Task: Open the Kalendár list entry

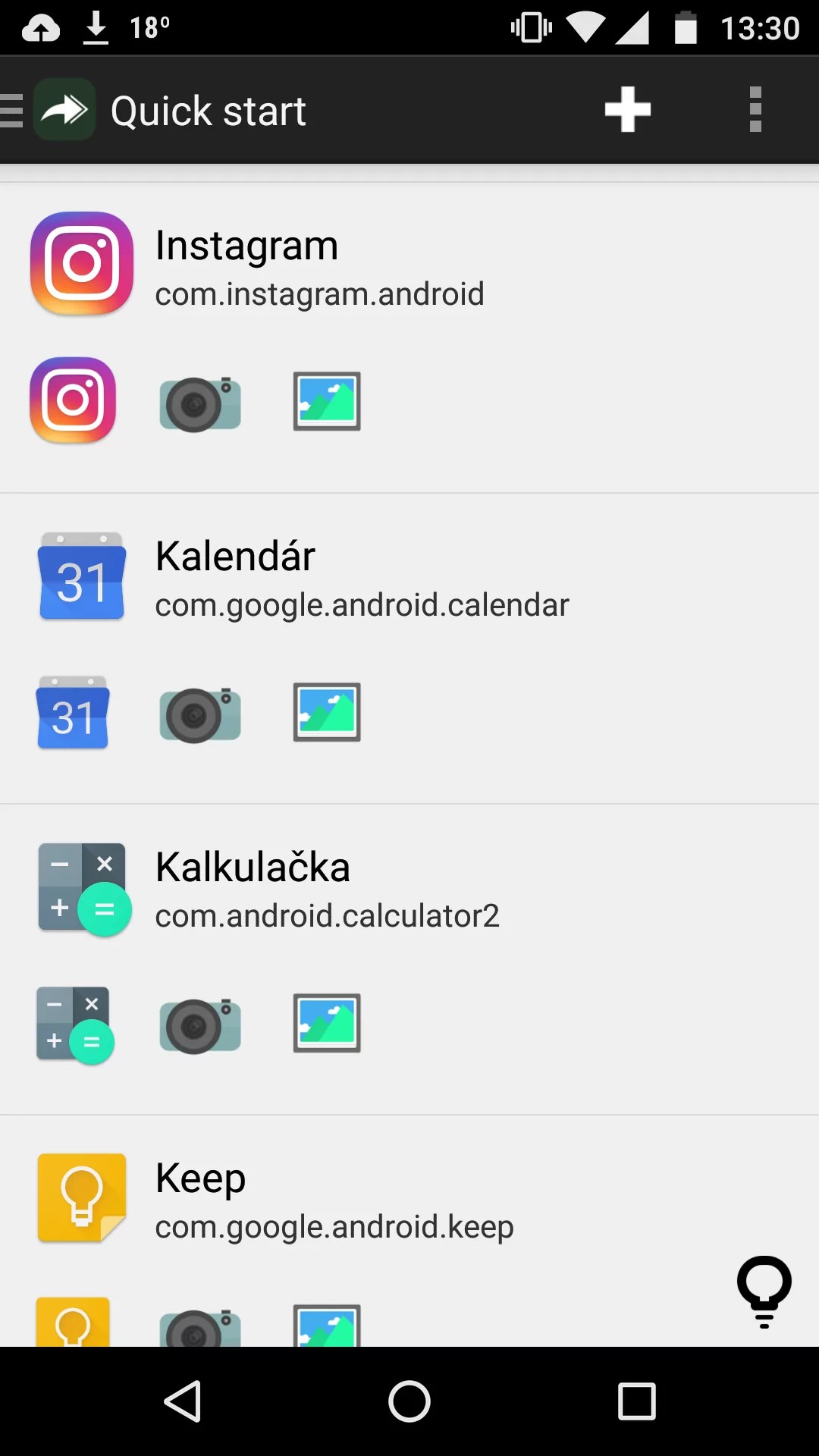Action: (361, 578)
